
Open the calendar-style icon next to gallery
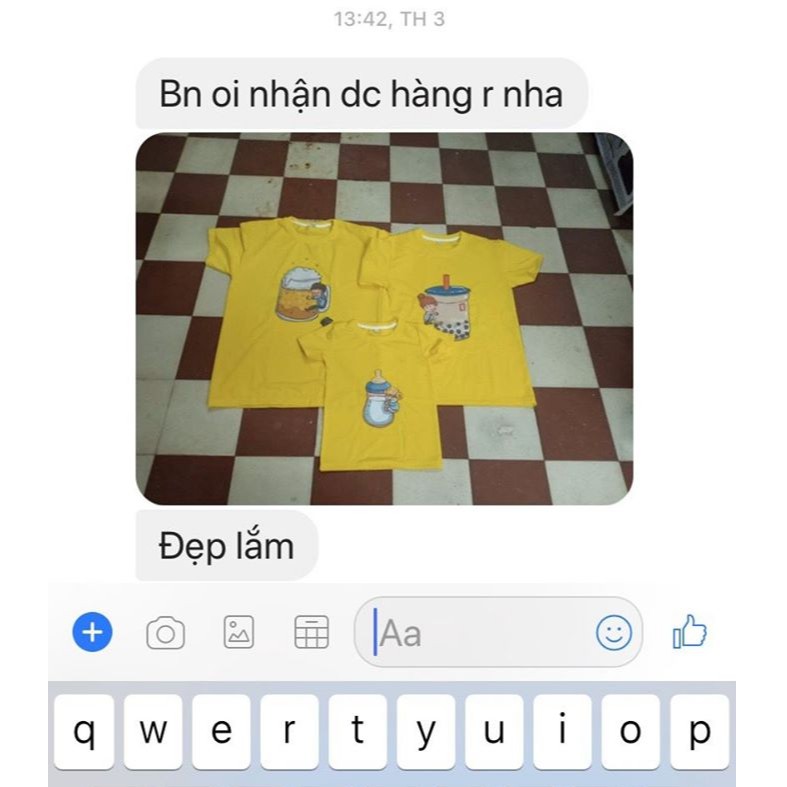click(311, 633)
